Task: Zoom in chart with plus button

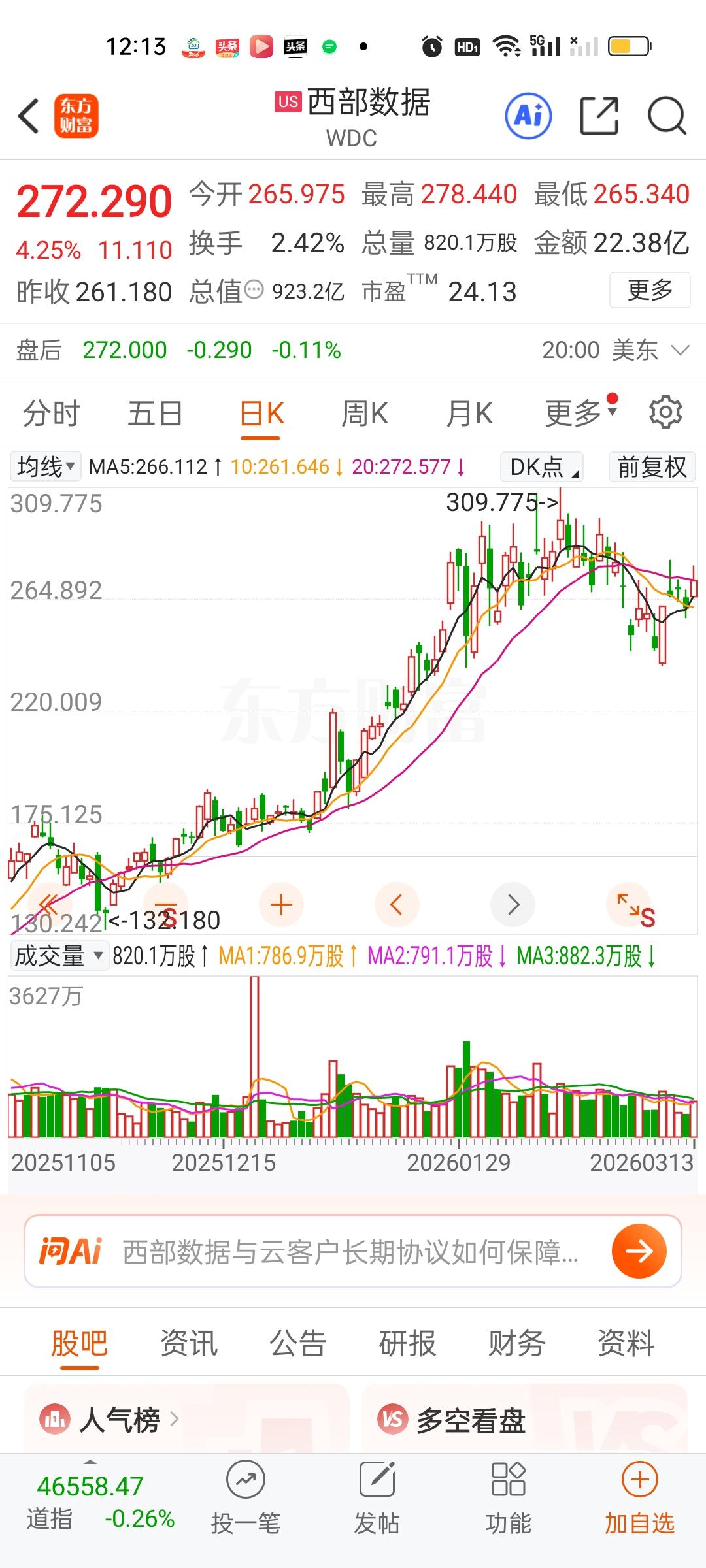Action: coord(281,905)
